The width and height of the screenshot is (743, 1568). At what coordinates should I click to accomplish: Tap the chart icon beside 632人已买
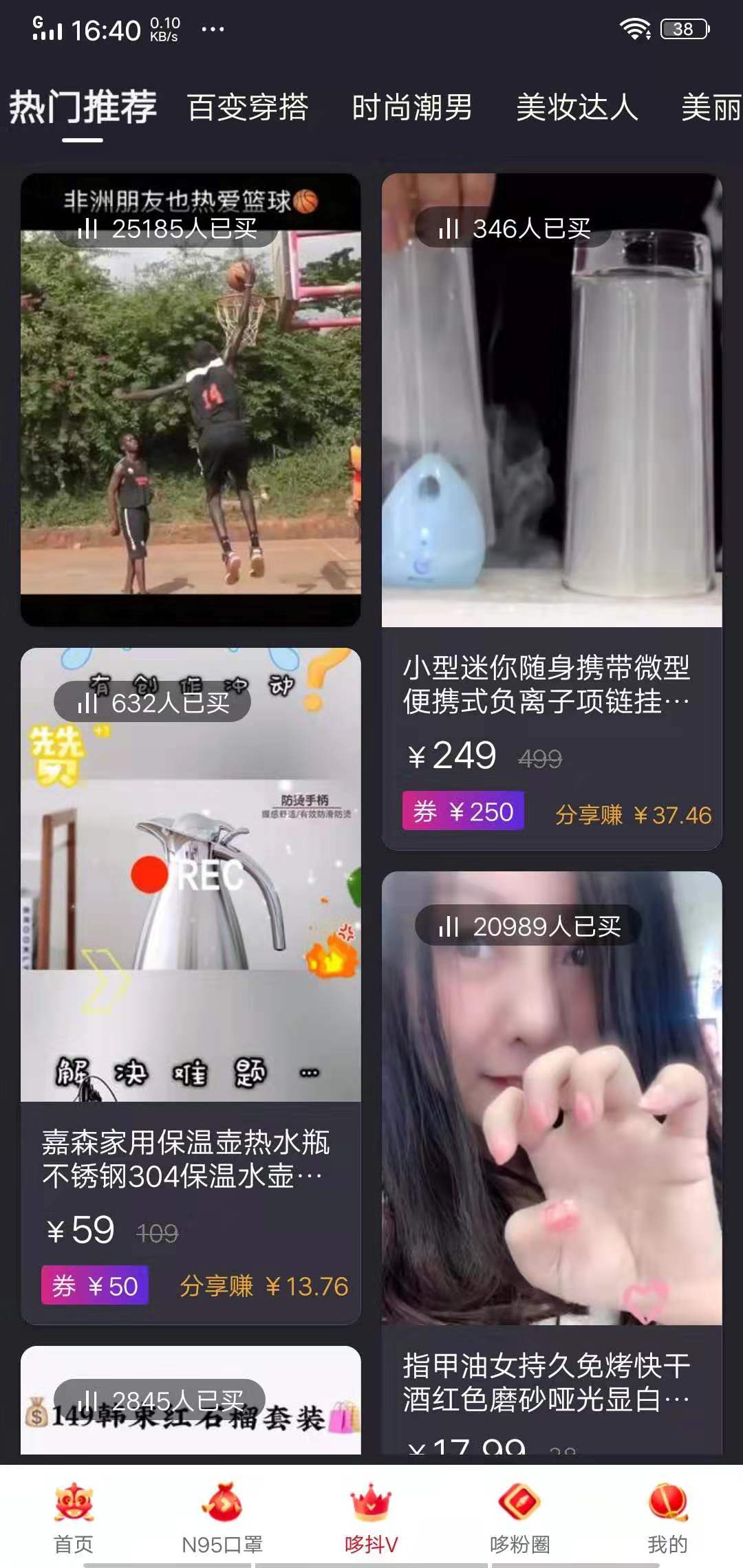(x=86, y=704)
